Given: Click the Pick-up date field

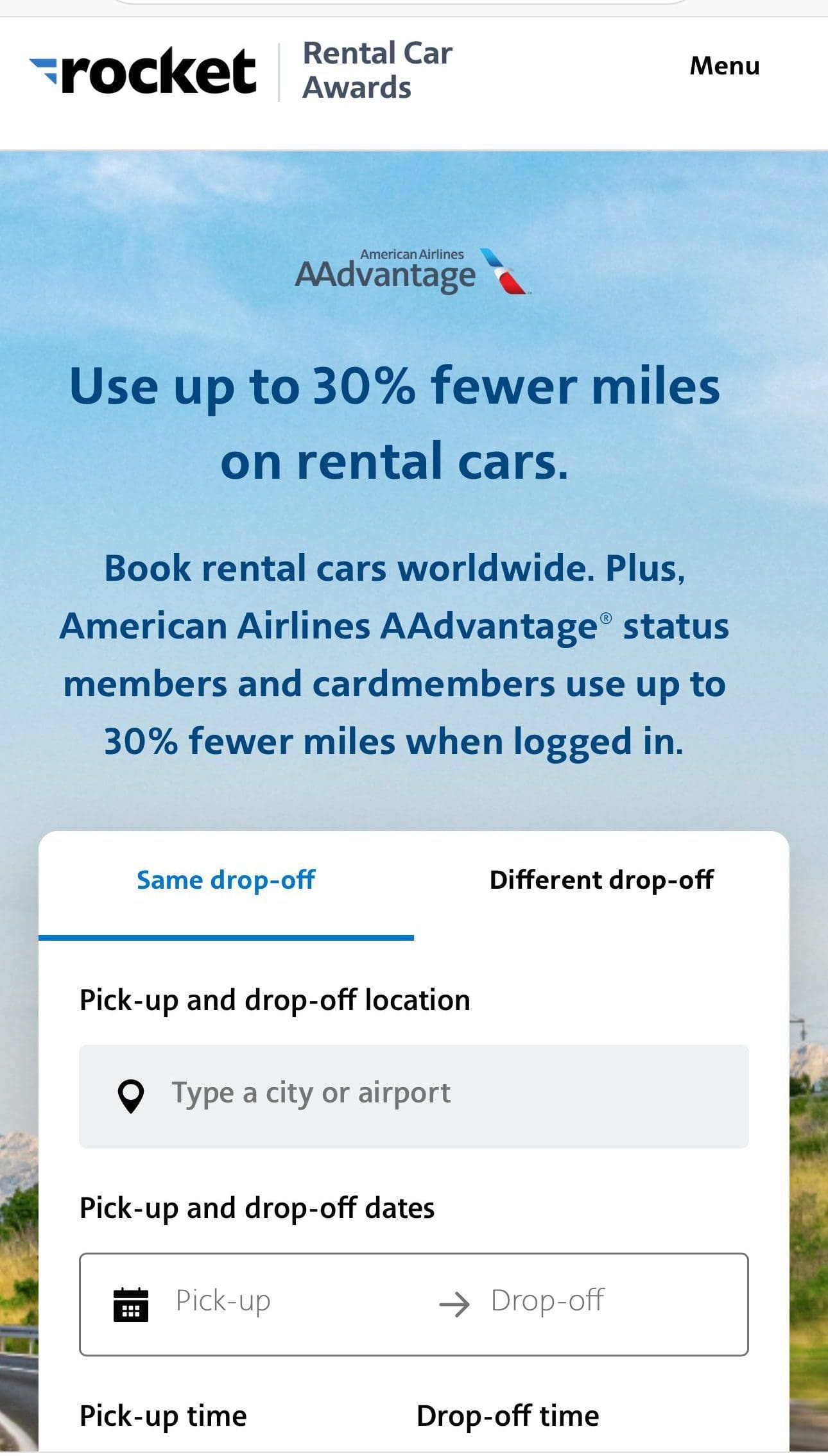Looking at the screenshot, I should (x=221, y=1301).
